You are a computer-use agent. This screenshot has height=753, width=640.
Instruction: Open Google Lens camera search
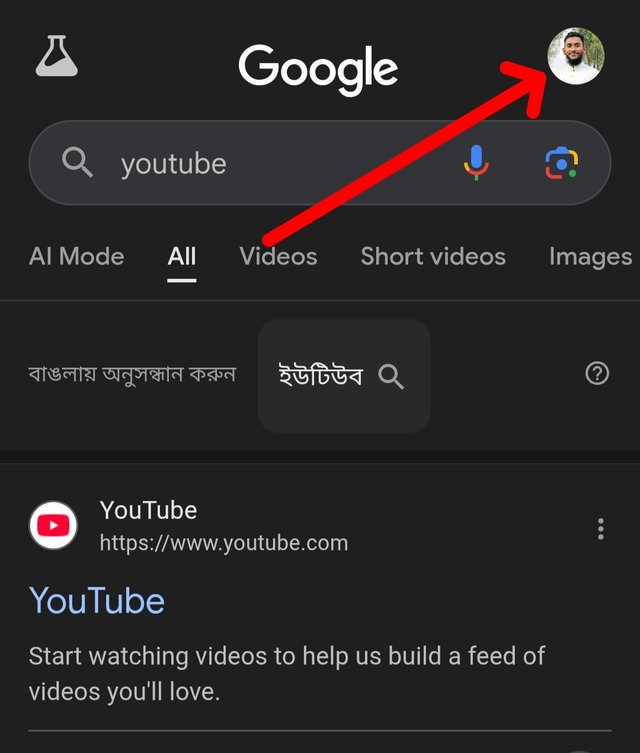point(561,163)
